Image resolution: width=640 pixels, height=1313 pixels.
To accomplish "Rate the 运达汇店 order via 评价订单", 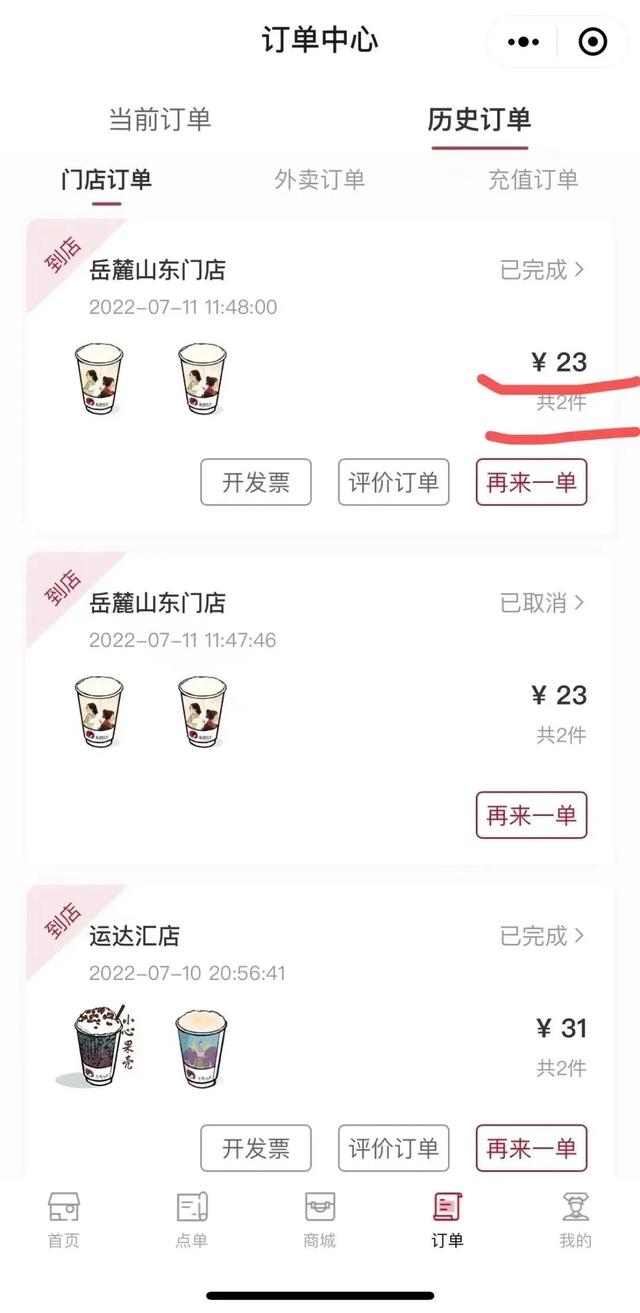I will [393, 1148].
